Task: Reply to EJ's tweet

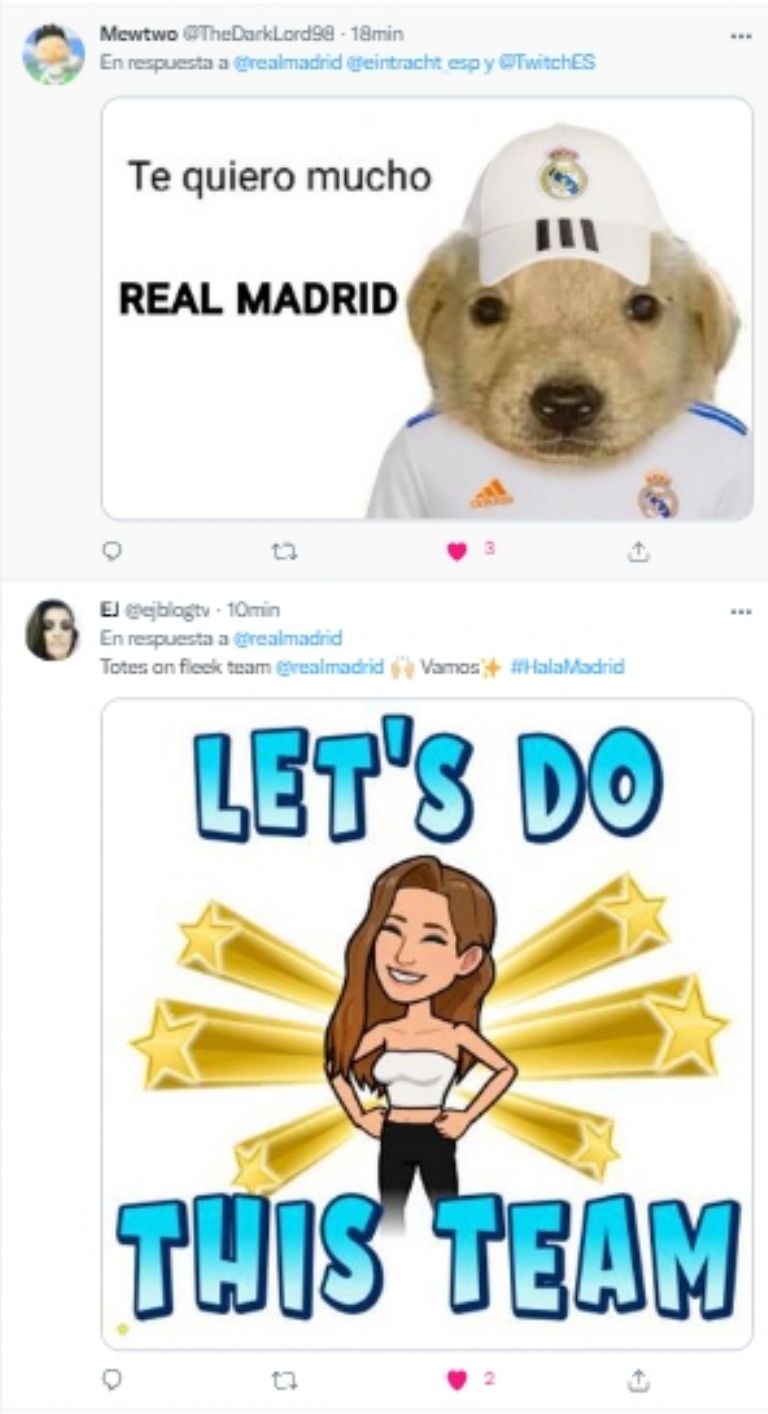Action: pyautogui.click(x=112, y=1380)
